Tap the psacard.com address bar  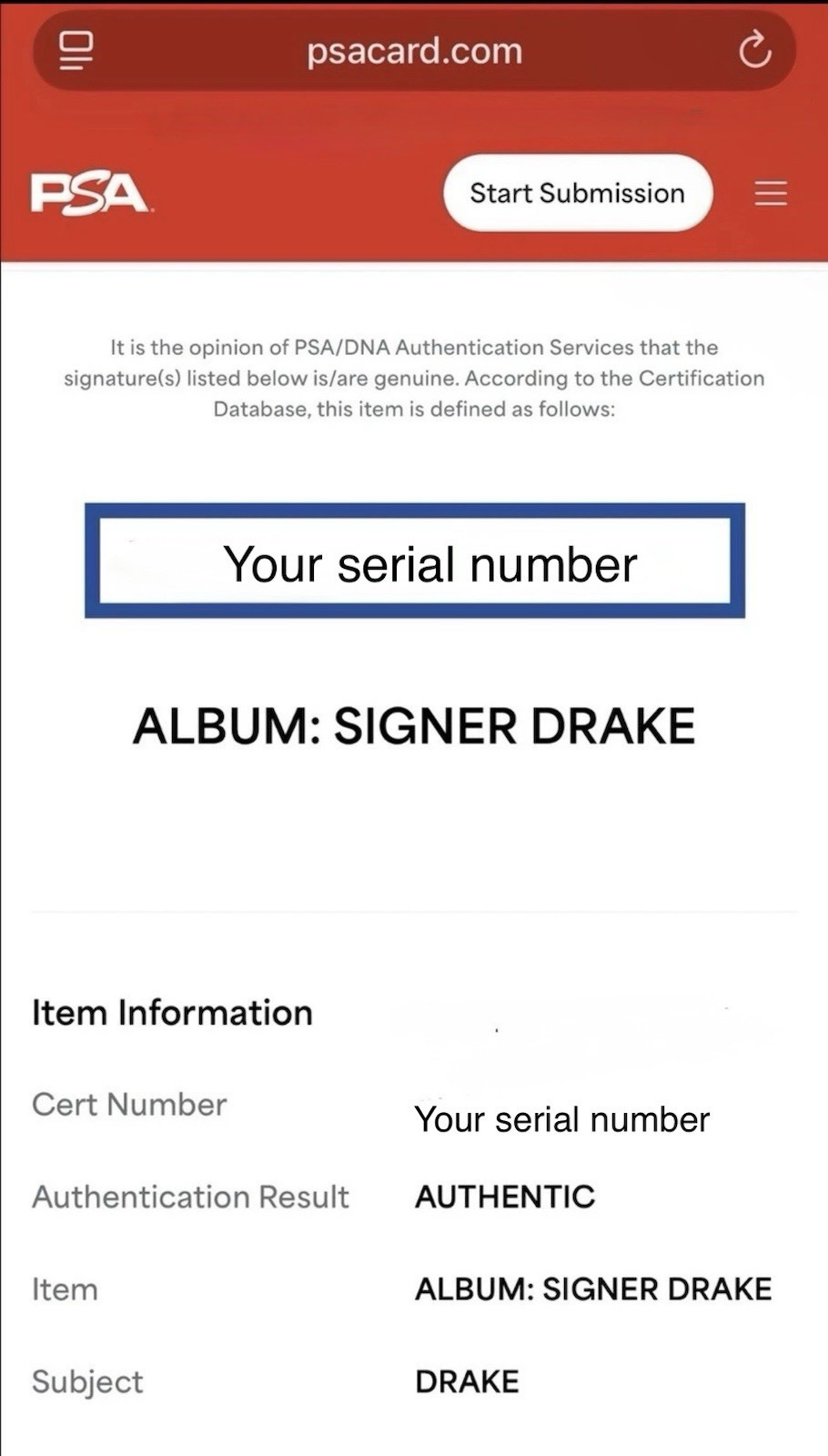tap(414, 50)
